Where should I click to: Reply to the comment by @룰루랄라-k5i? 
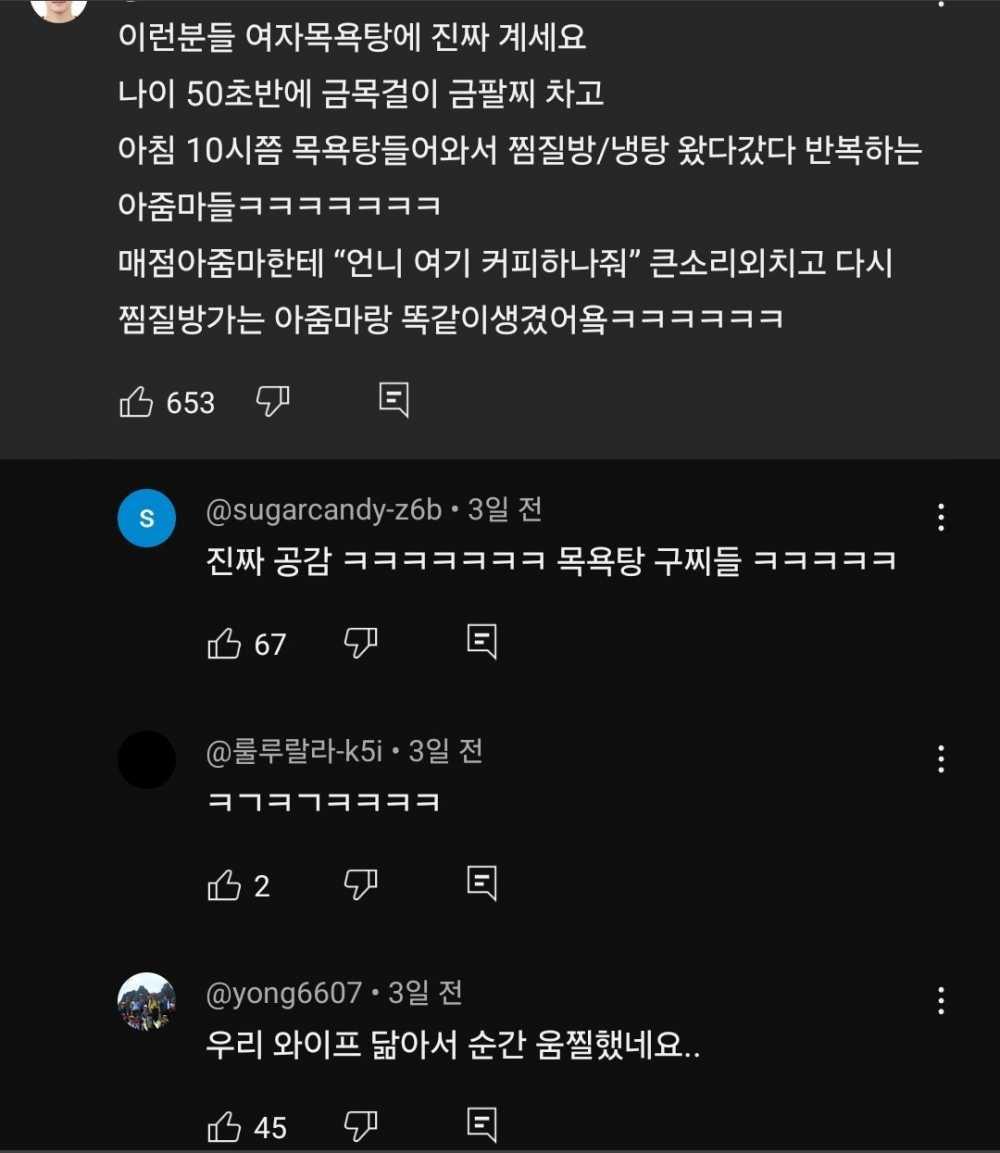click(x=482, y=884)
